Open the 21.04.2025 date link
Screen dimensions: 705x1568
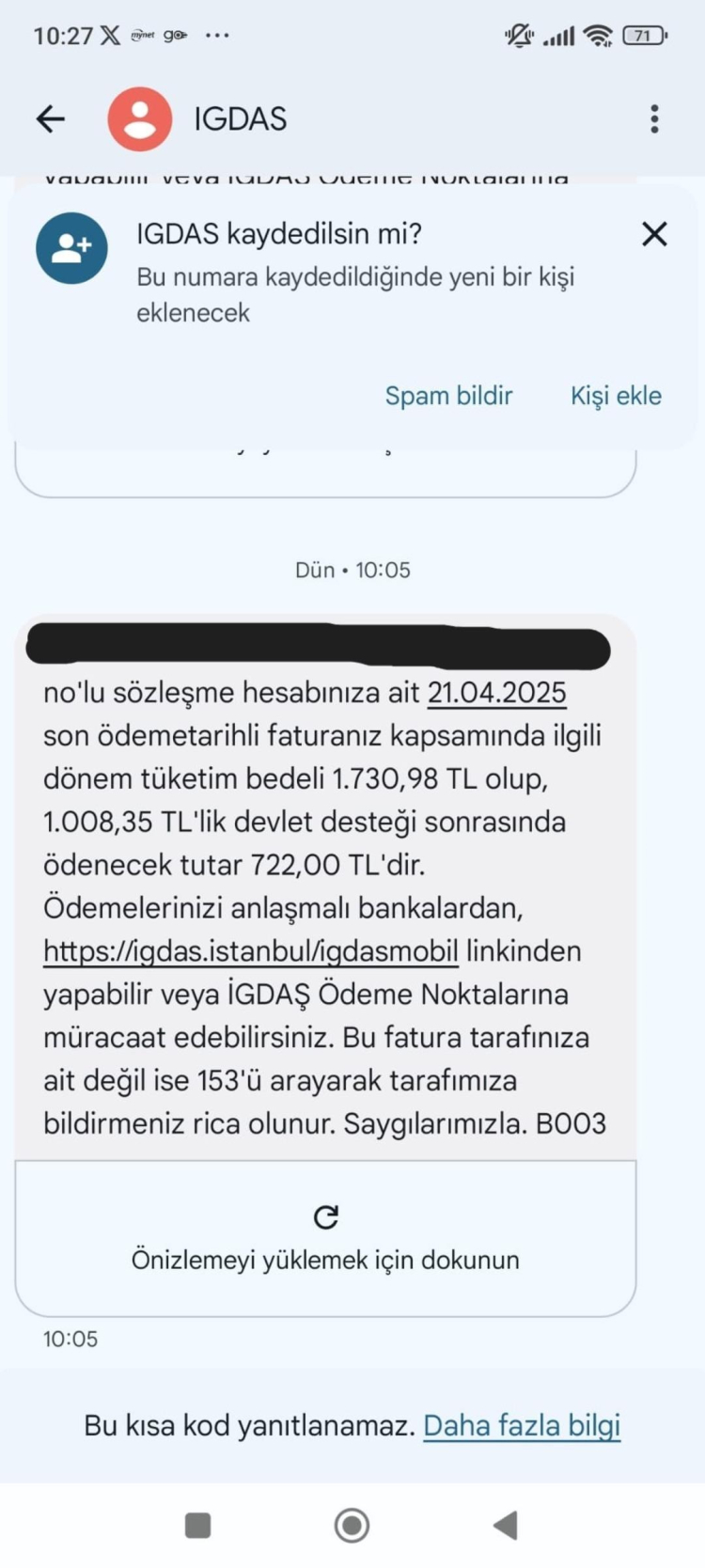point(496,693)
